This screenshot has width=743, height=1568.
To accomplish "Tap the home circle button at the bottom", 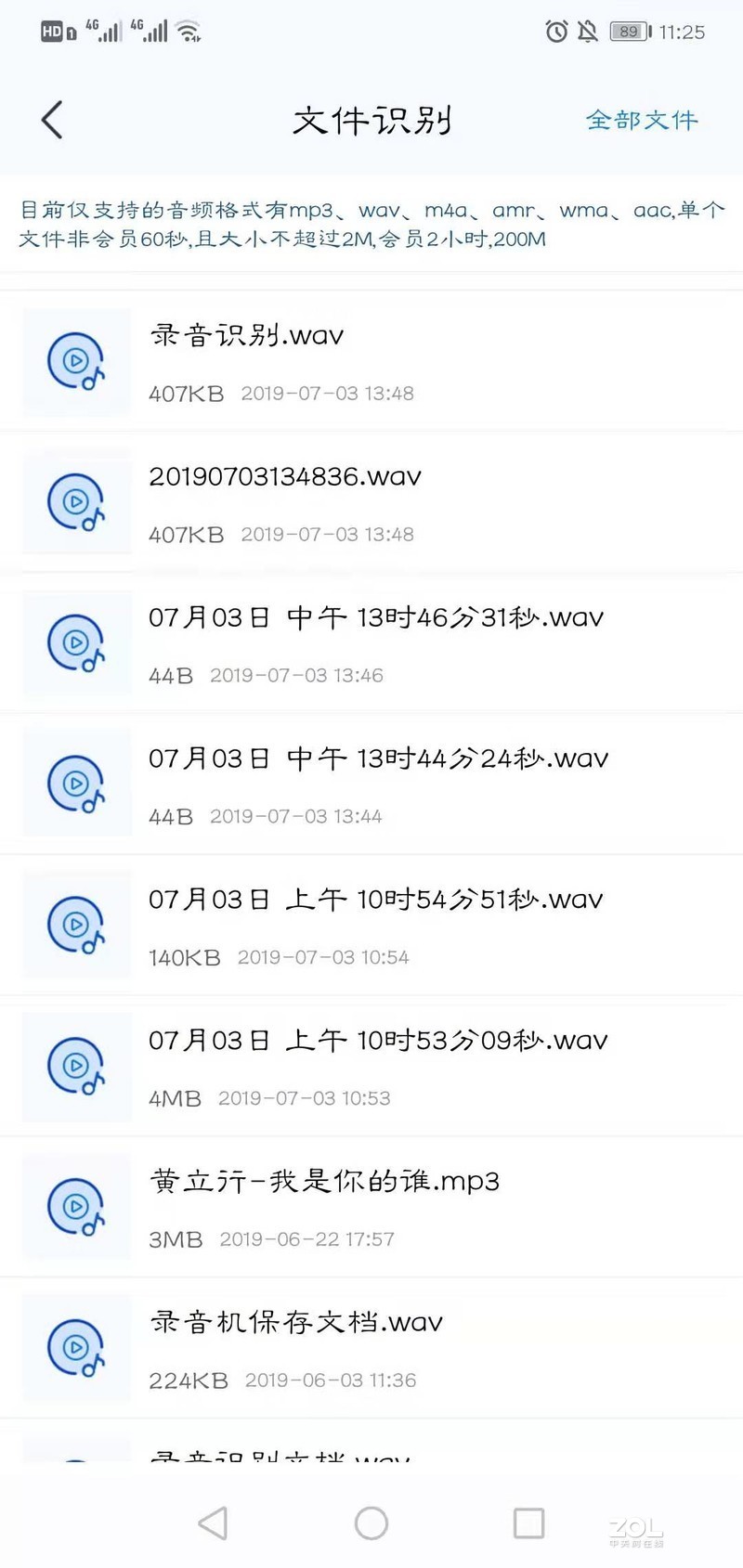I will point(371,1523).
